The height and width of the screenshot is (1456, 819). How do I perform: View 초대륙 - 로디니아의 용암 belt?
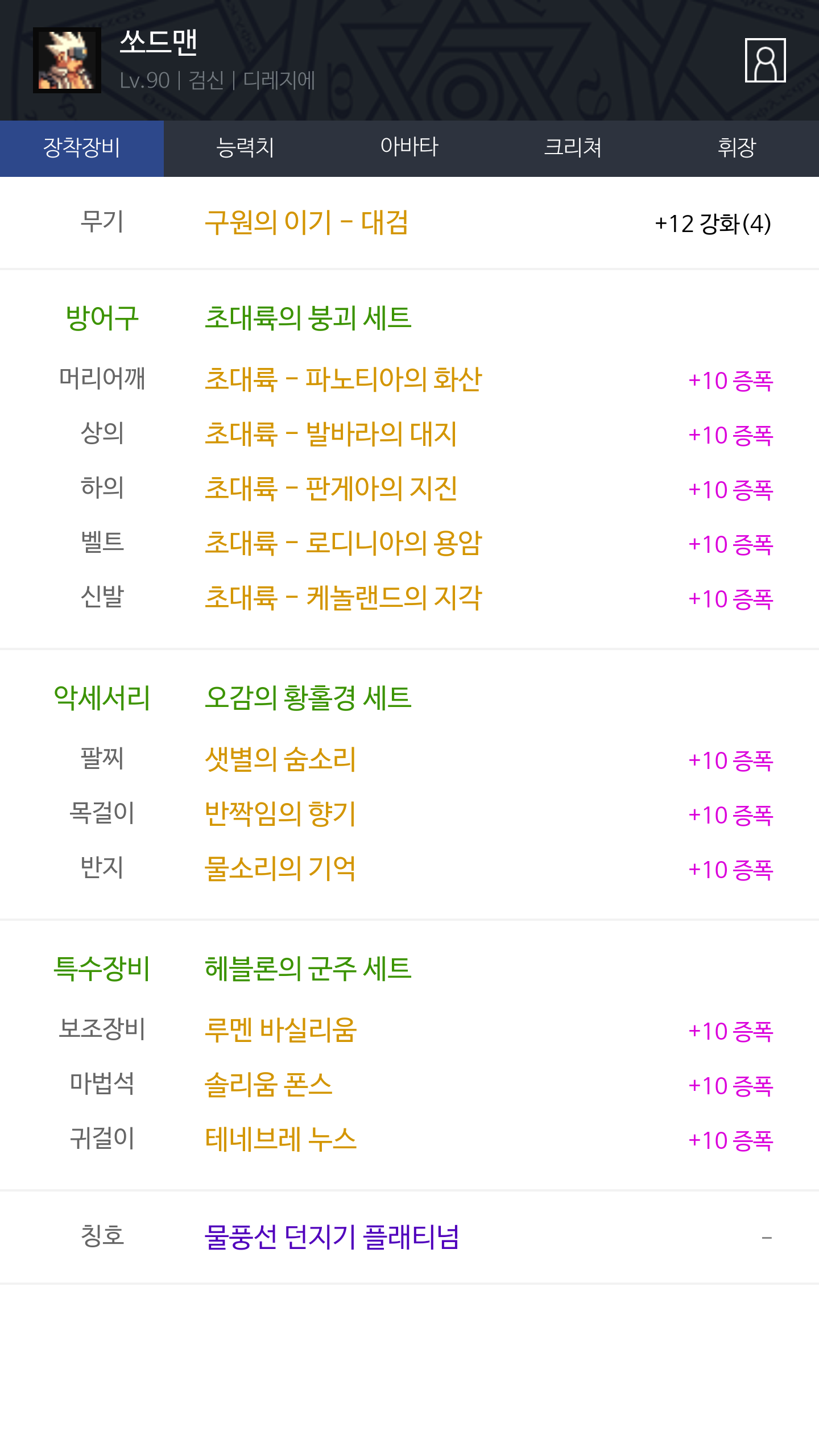click(x=343, y=543)
